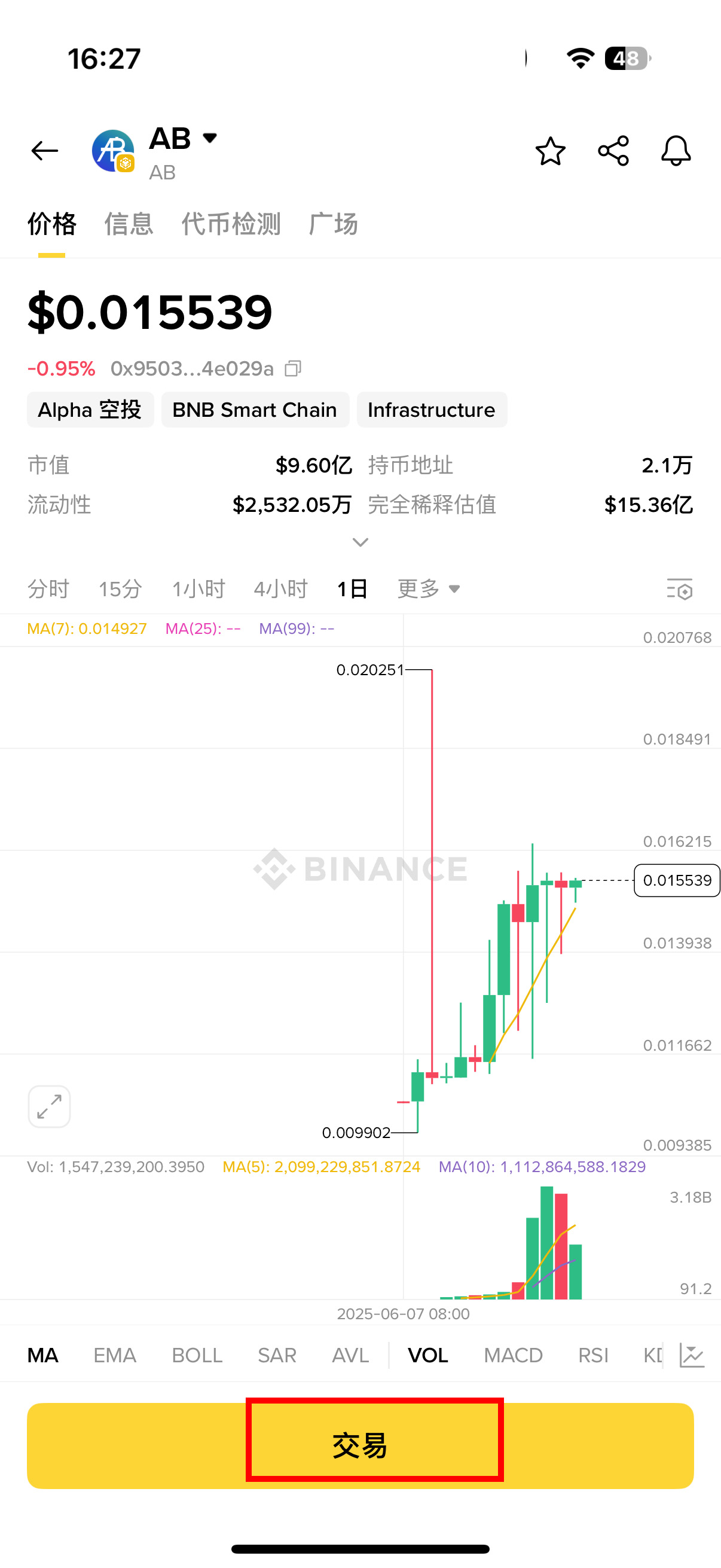This screenshot has width=721, height=1568.
Task: Open the AB token dropdown
Action: pyautogui.click(x=209, y=138)
